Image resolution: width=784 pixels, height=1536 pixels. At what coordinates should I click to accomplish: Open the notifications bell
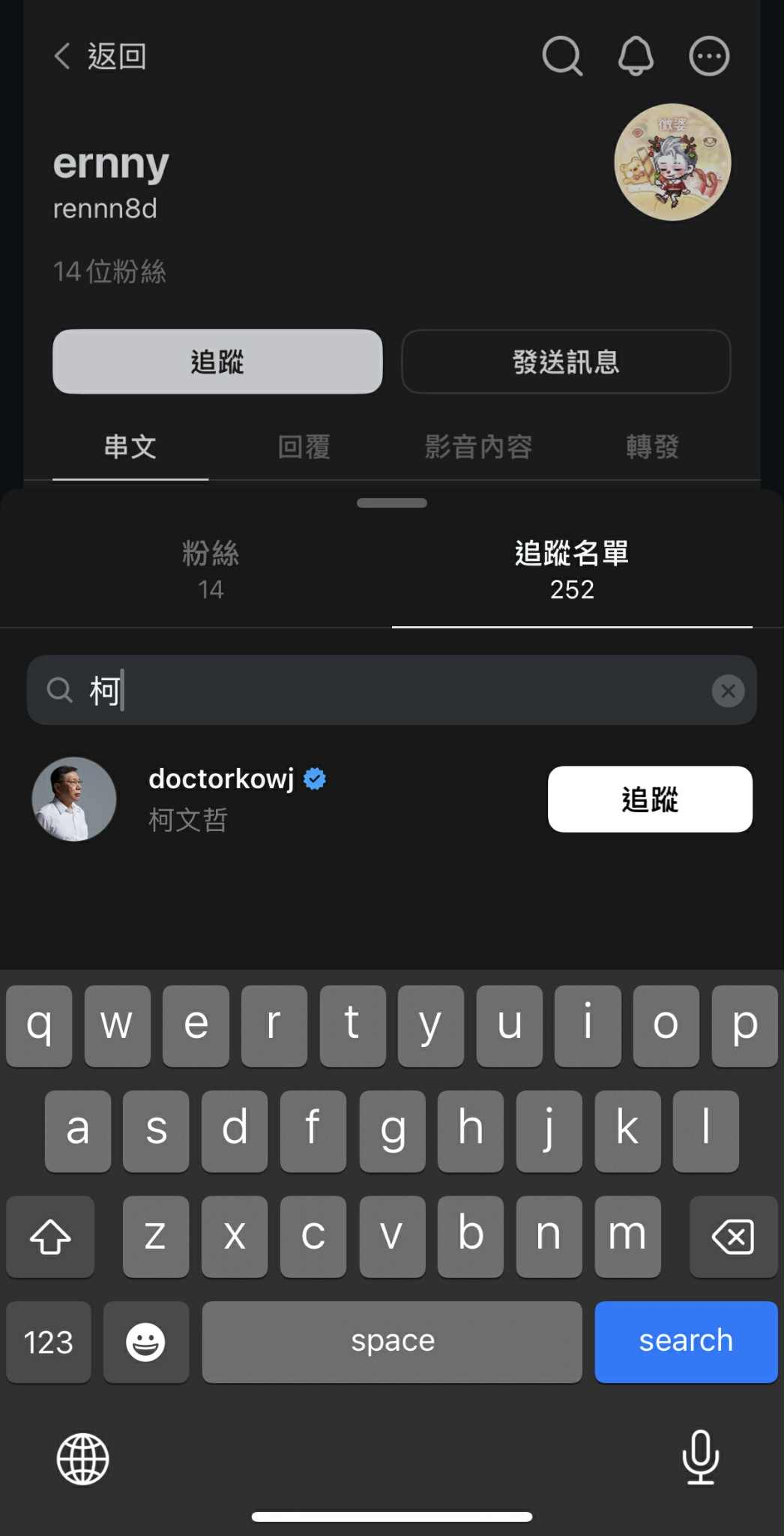636,56
